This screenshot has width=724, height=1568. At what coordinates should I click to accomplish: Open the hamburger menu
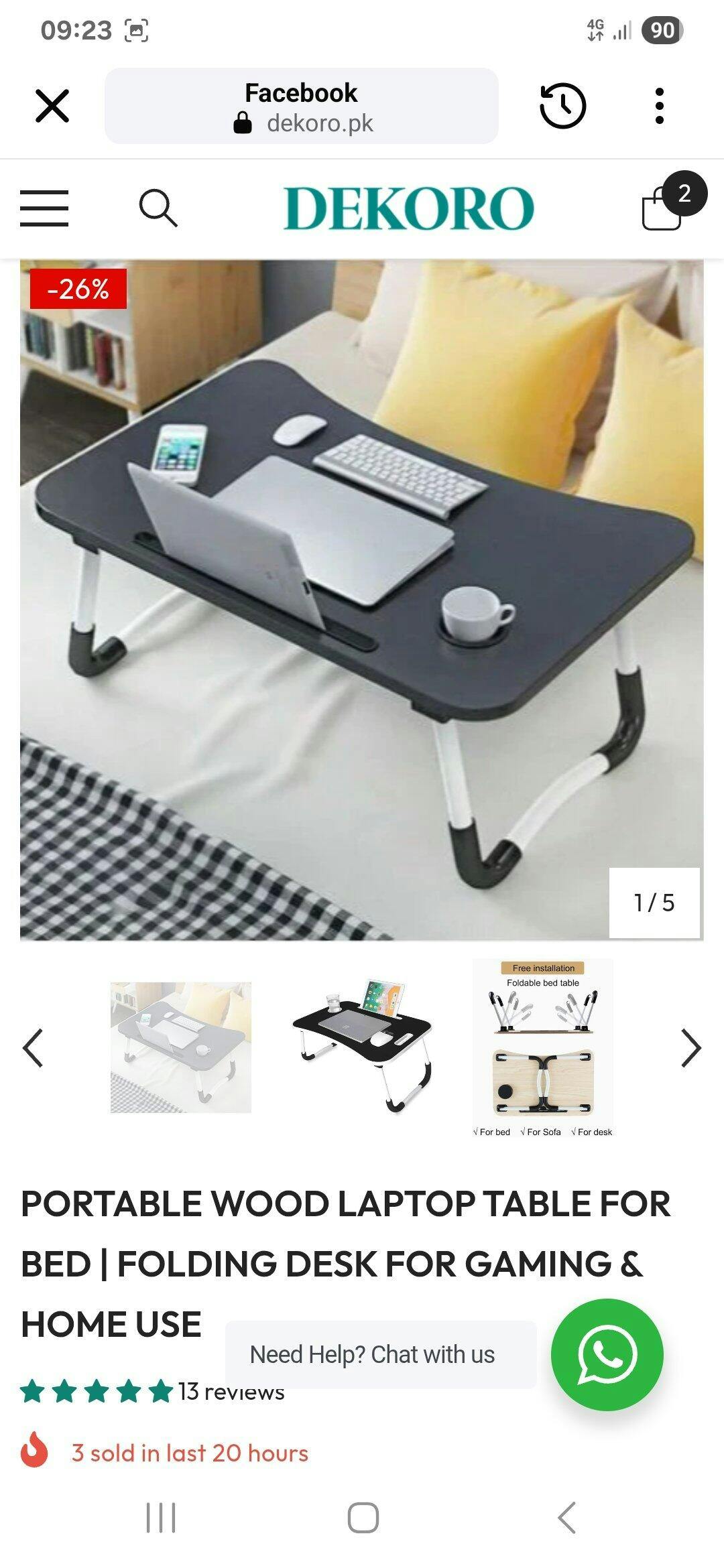tap(44, 208)
